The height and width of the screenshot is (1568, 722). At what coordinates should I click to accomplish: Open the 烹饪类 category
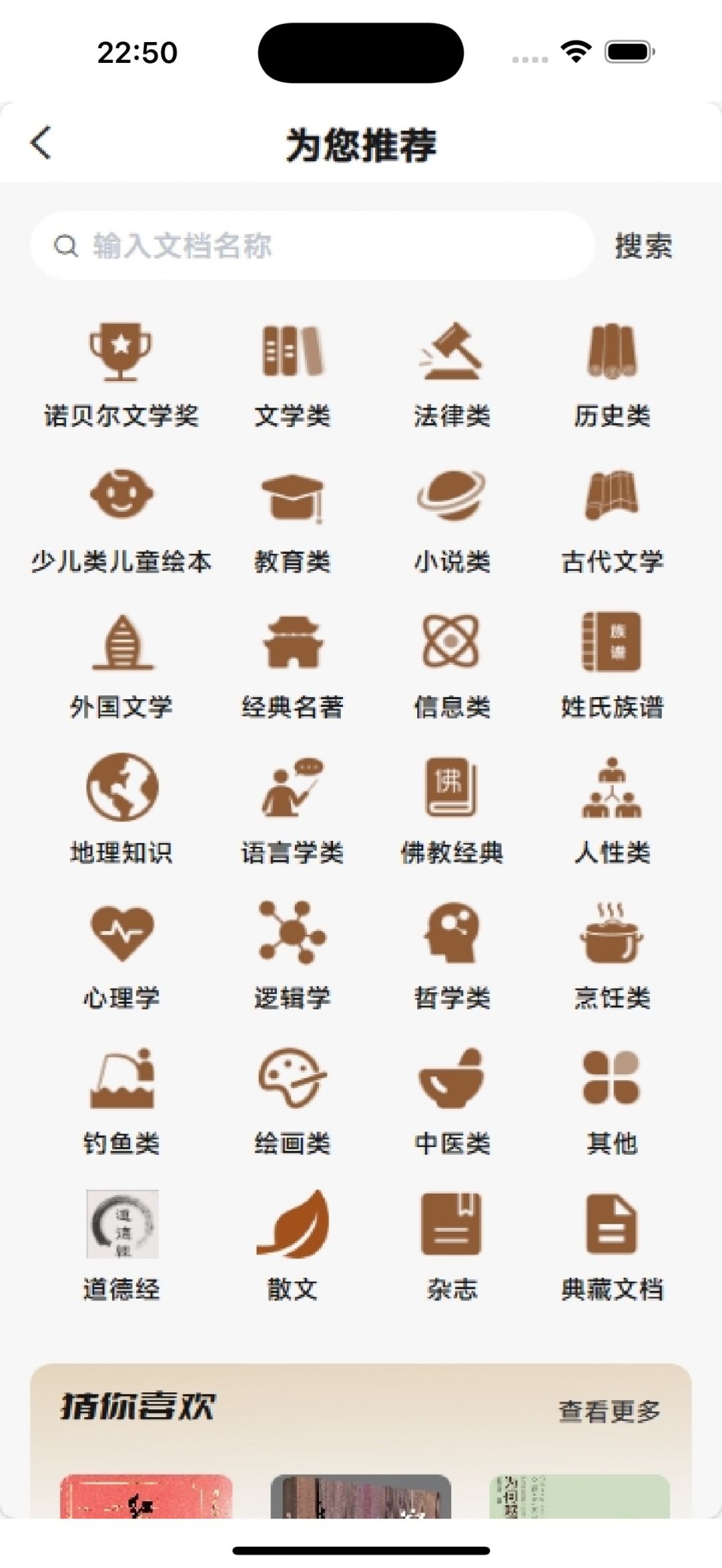[612, 957]
